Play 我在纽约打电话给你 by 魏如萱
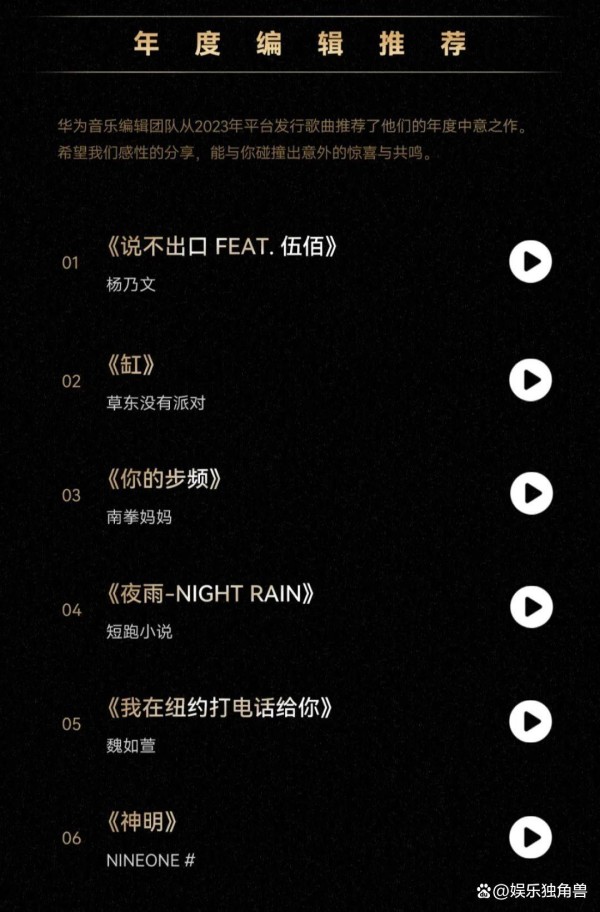 [x=530, y=721]
